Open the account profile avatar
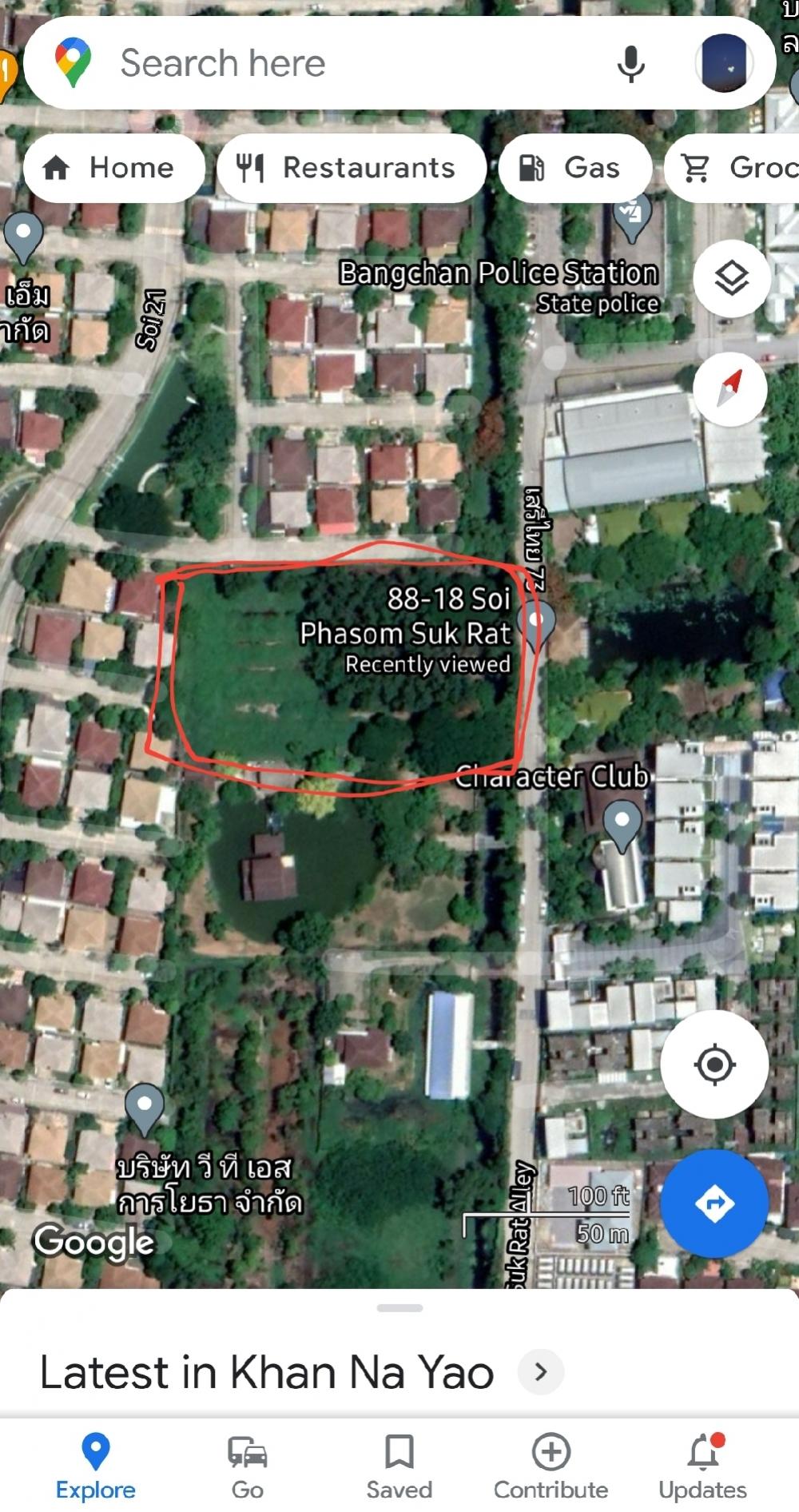Screen dimensions: 799x1512 (725, 63)
